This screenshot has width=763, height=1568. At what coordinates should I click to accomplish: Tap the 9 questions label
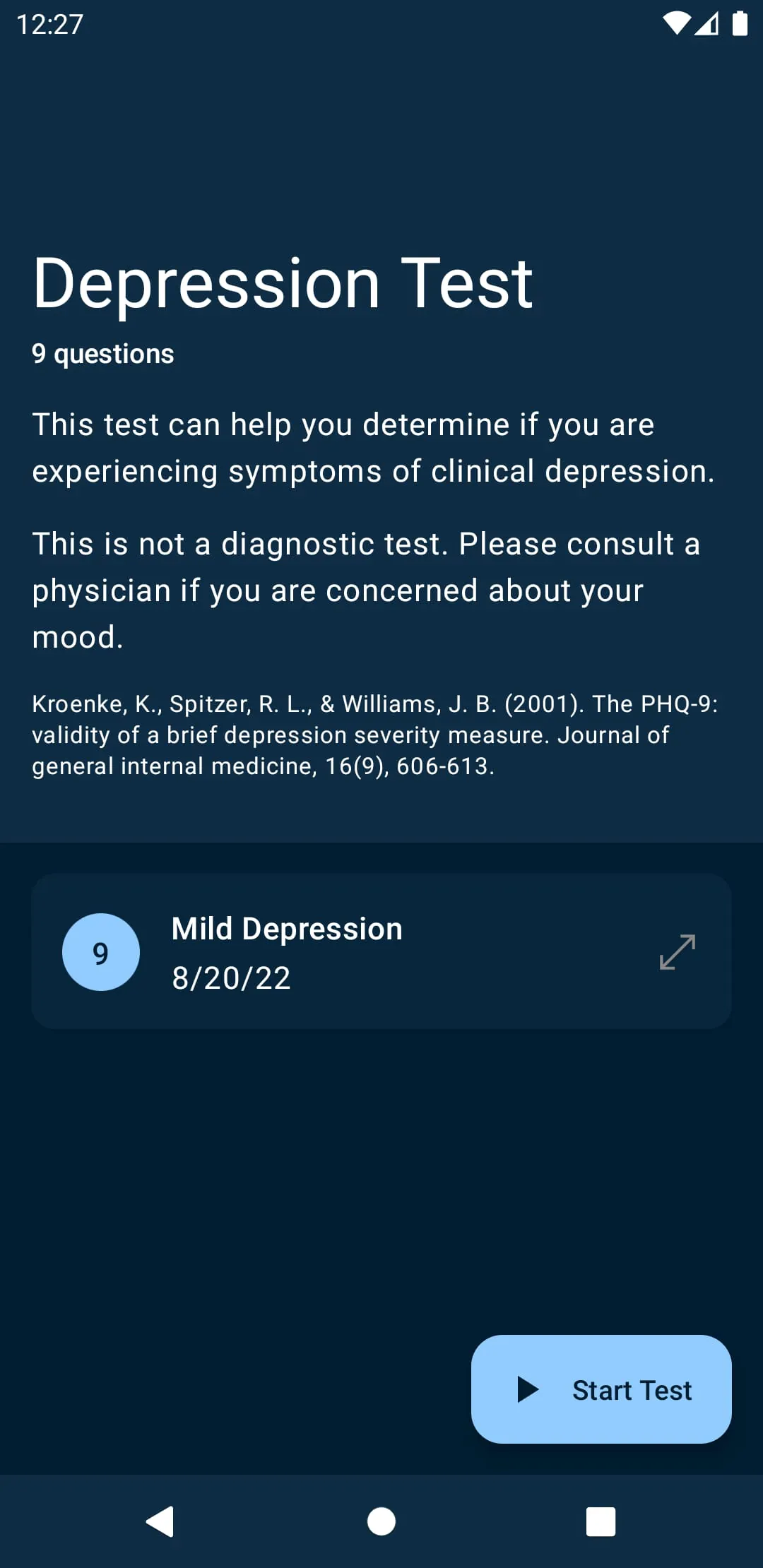click(103, 353)
